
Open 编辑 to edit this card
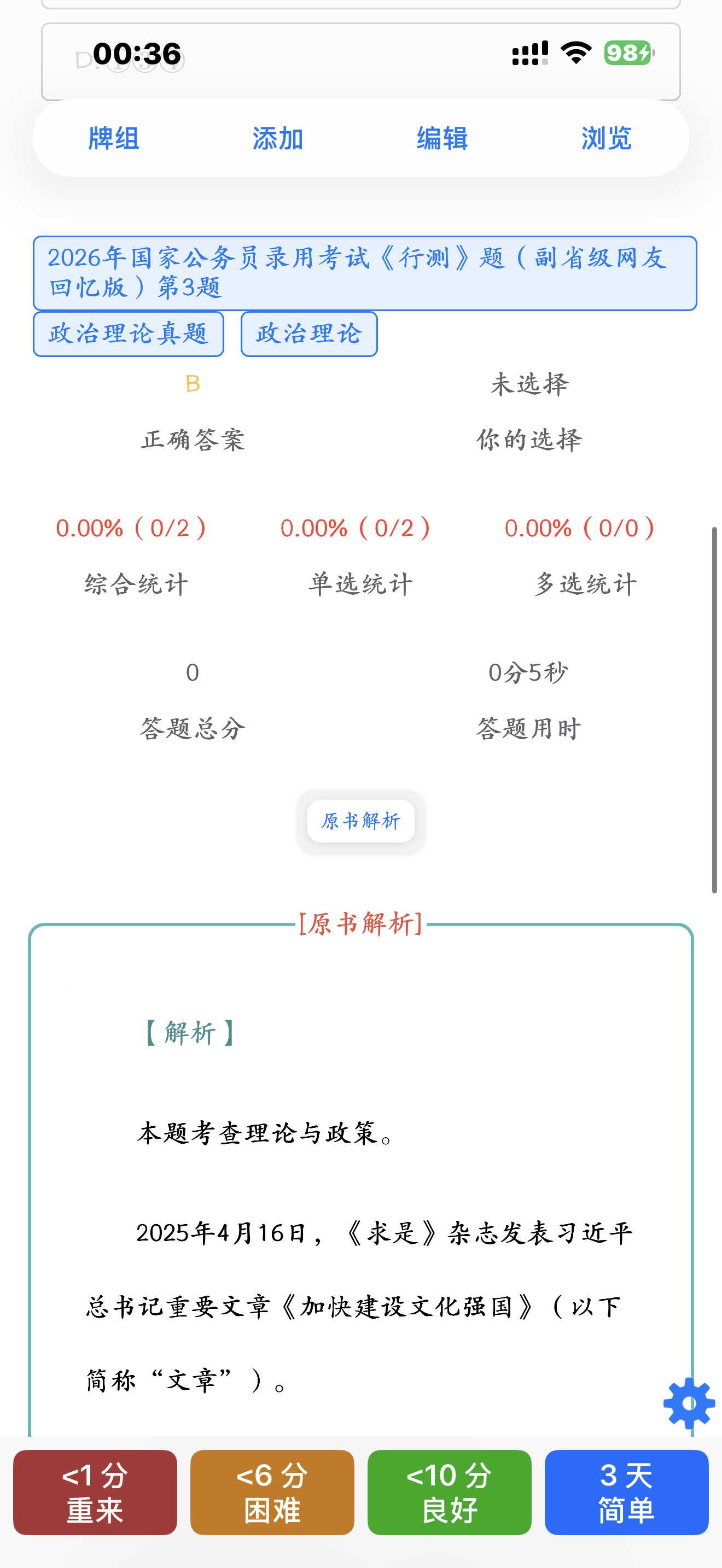click(442, 138)
